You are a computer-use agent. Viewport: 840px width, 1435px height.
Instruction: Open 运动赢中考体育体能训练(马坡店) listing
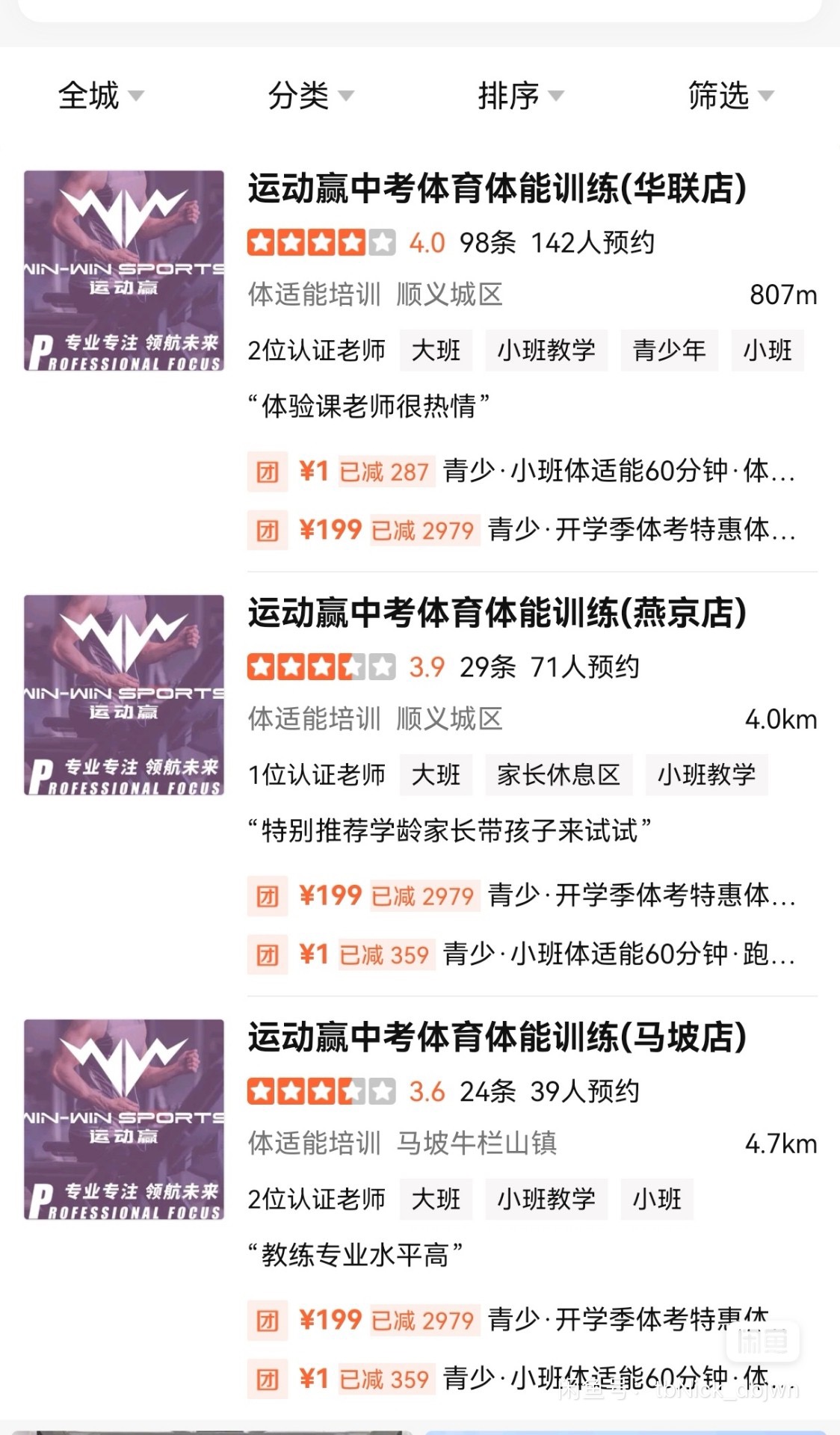[497, 1037]
